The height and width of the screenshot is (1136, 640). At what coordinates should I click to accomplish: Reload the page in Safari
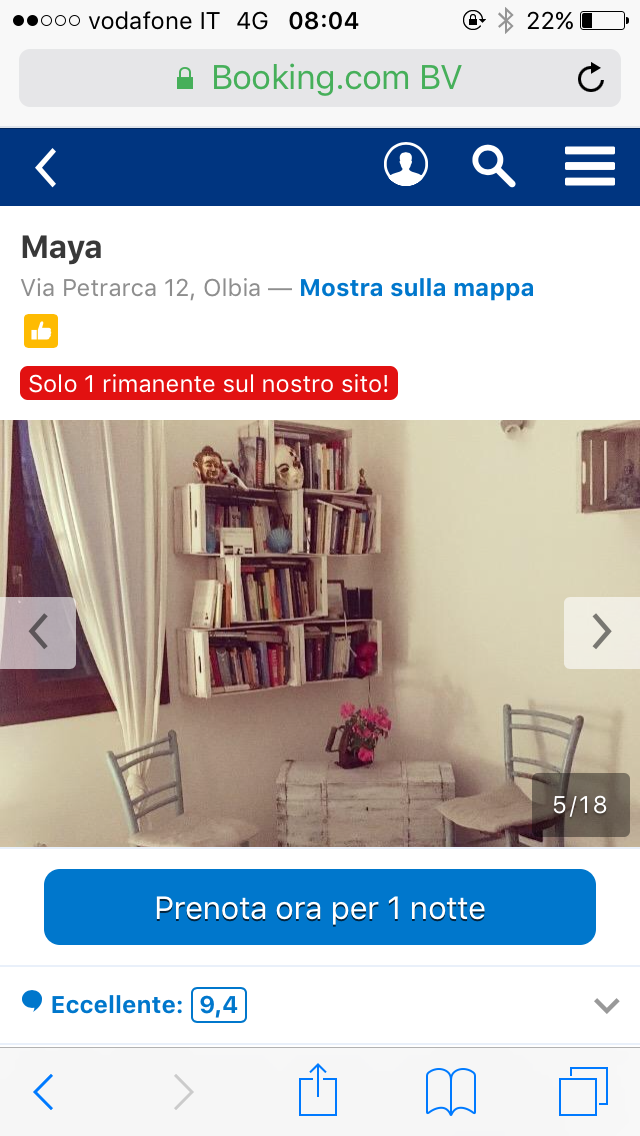coord(591,78)
